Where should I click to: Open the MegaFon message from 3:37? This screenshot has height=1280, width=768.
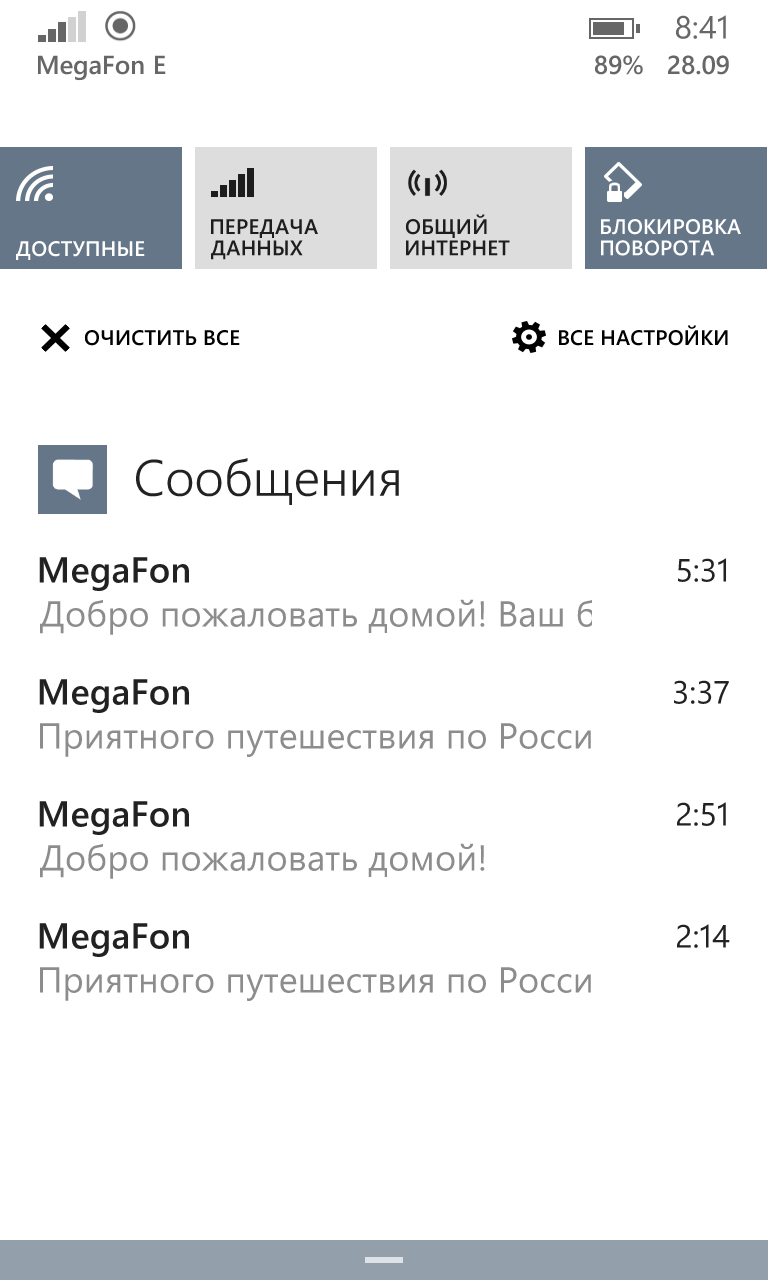383,715
